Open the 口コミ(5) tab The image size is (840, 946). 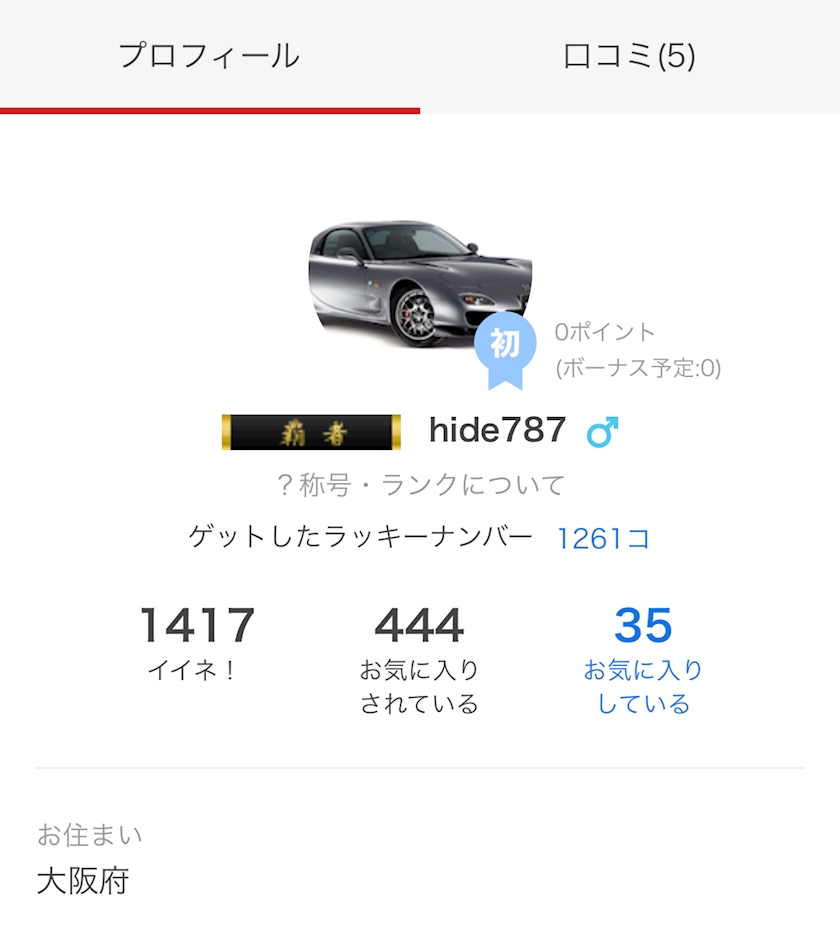click(629, 56)
